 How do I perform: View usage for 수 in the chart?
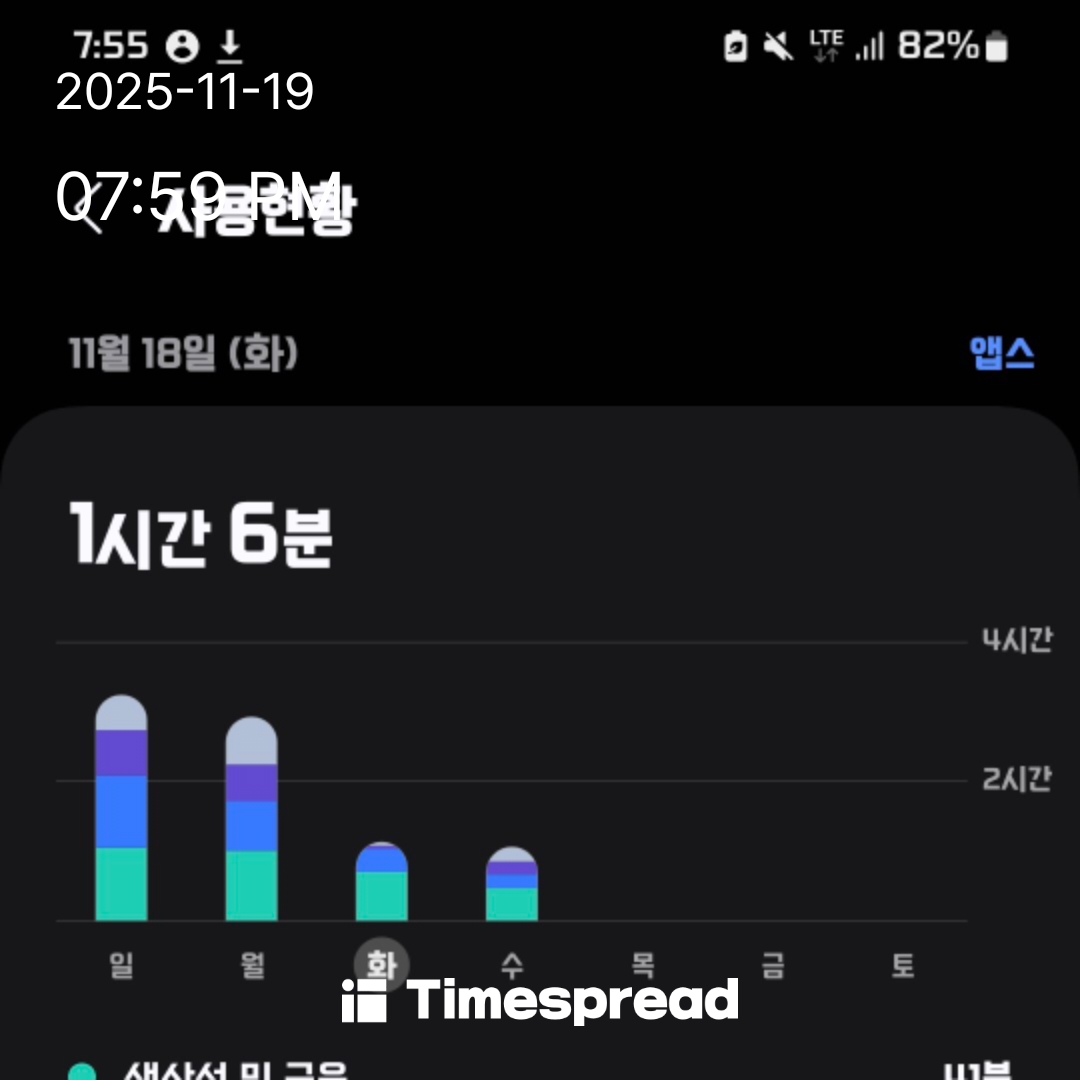click(x=511, y=885)
